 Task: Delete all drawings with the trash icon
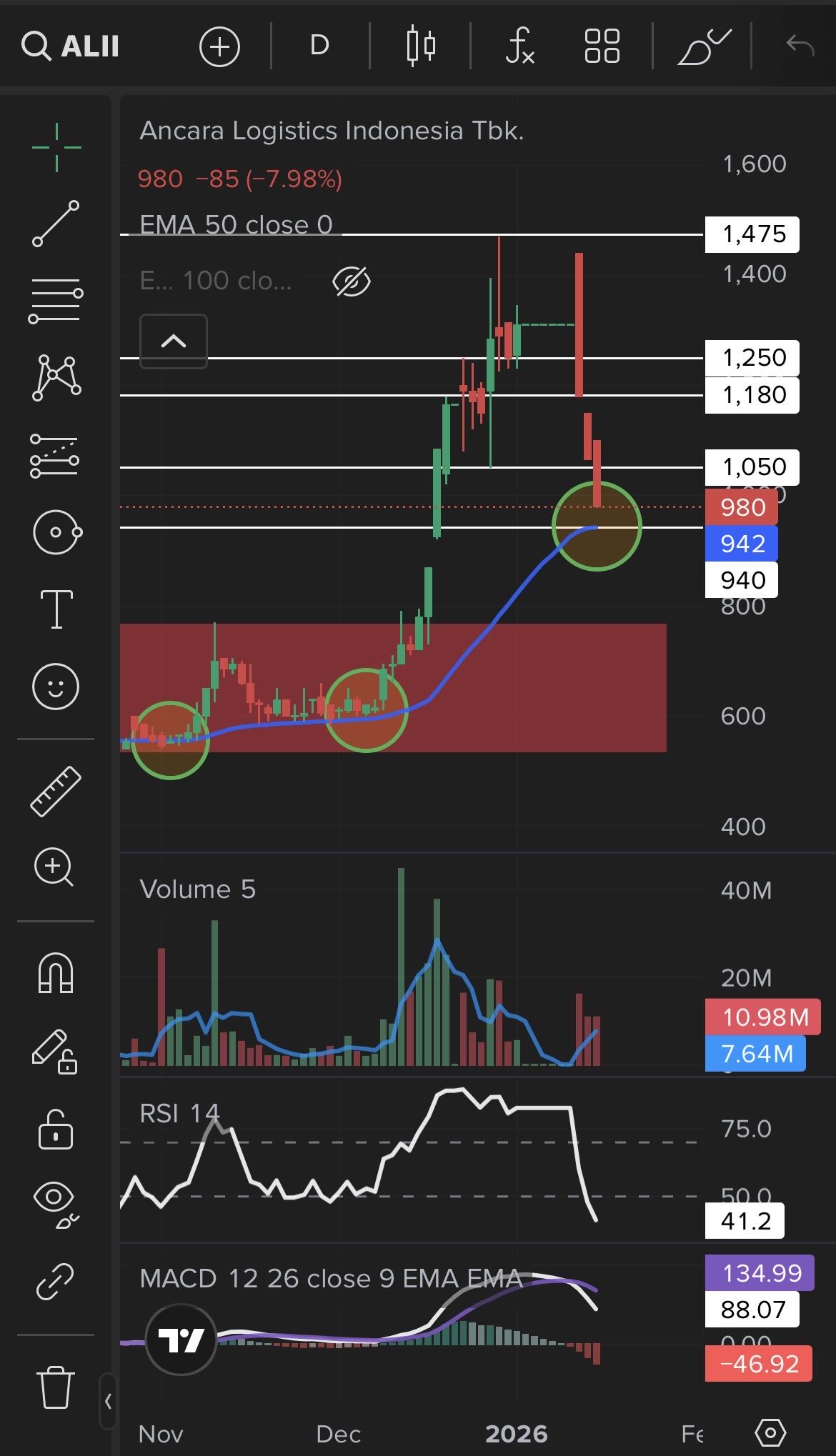(55, 1386)
